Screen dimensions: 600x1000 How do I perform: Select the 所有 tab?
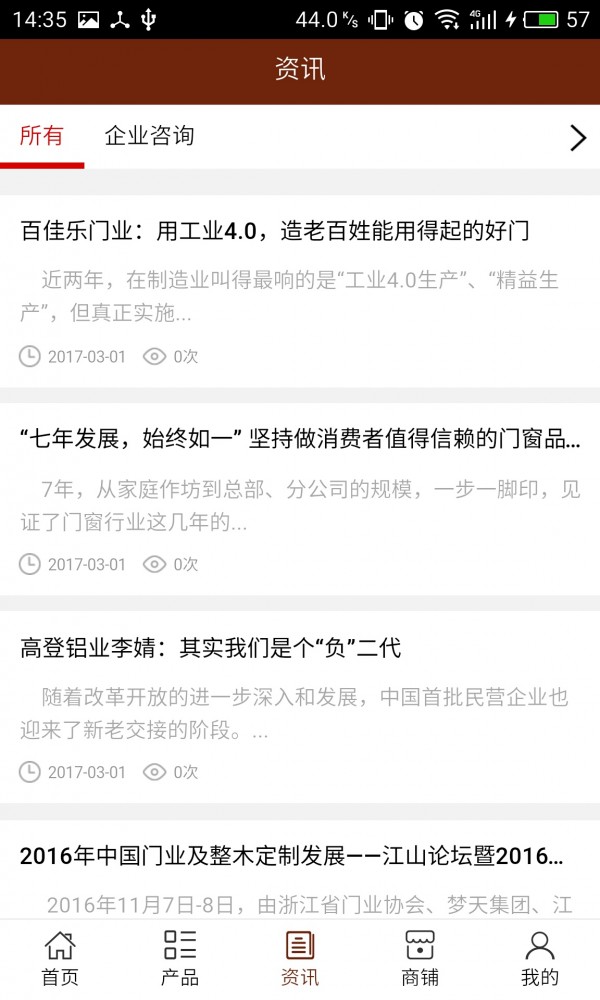click(41, 136)
